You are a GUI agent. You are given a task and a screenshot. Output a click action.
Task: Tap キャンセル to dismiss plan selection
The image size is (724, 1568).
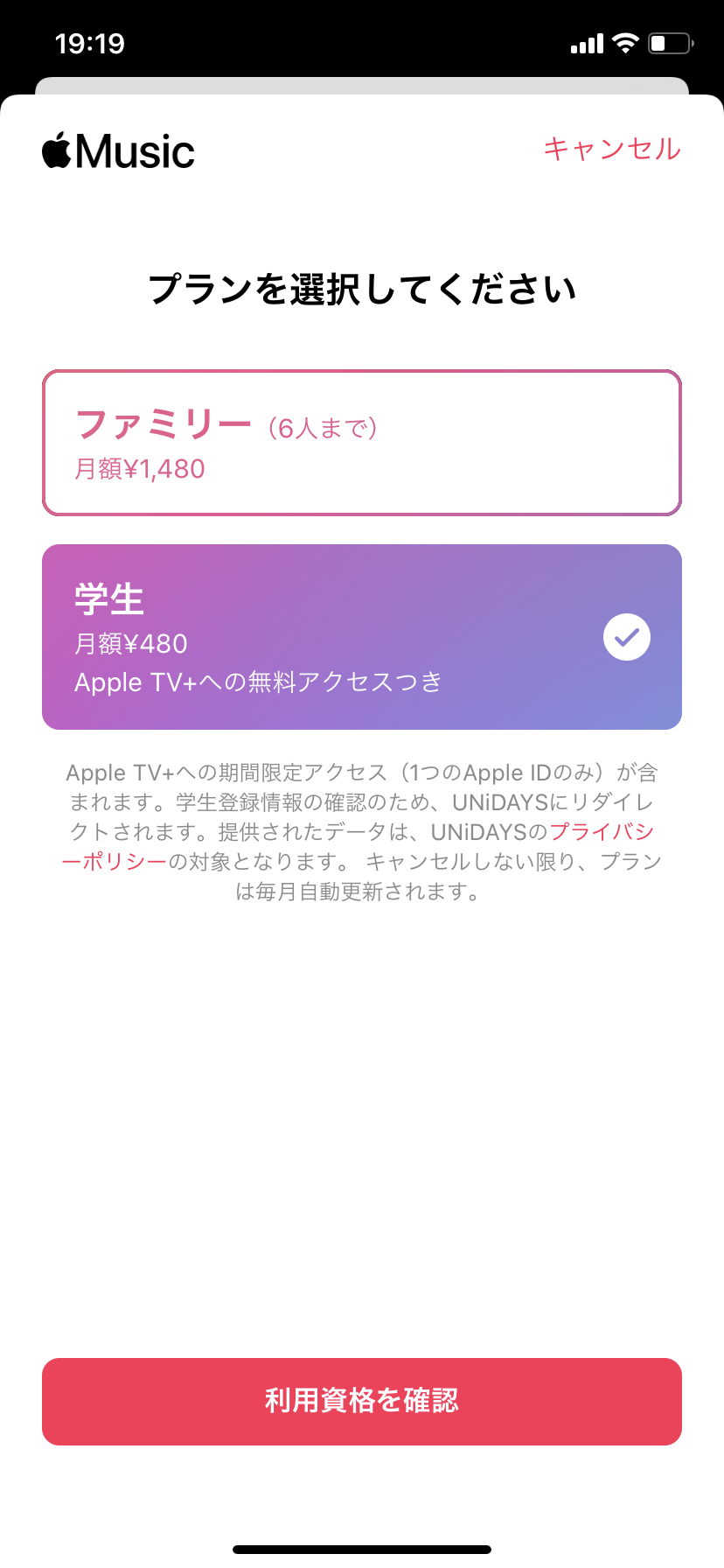coord(611,150)
